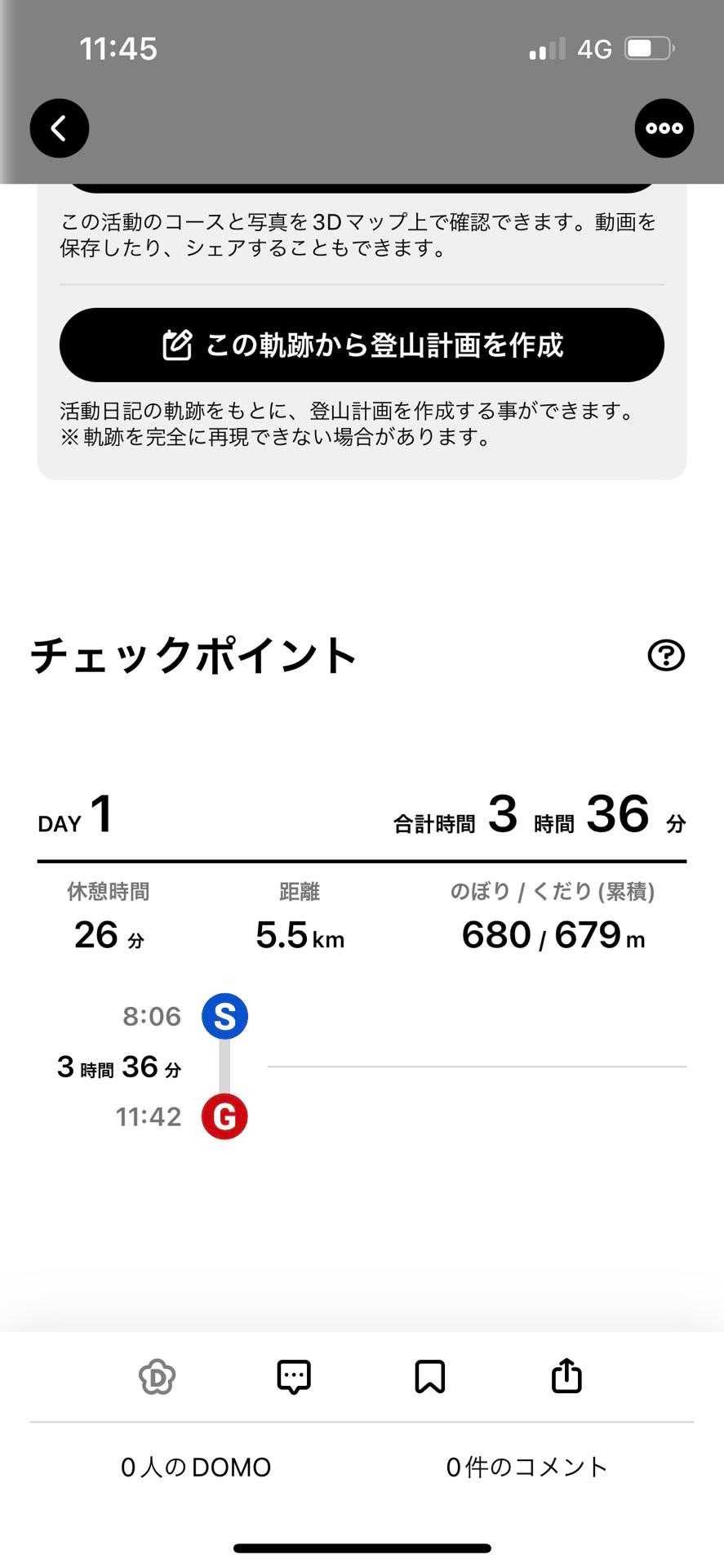Viewport: 724px width, 1568px height.
Task: Open the comment icon
Action: [294, 1376]
